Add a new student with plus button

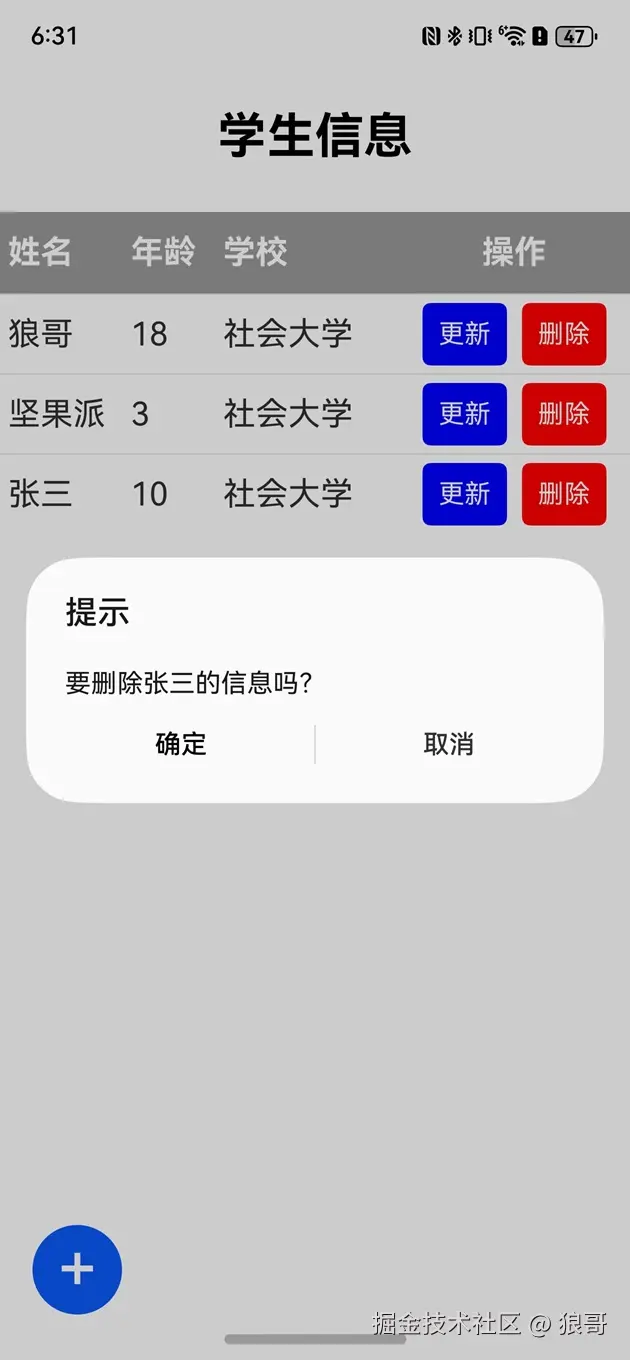point(77,1269)
